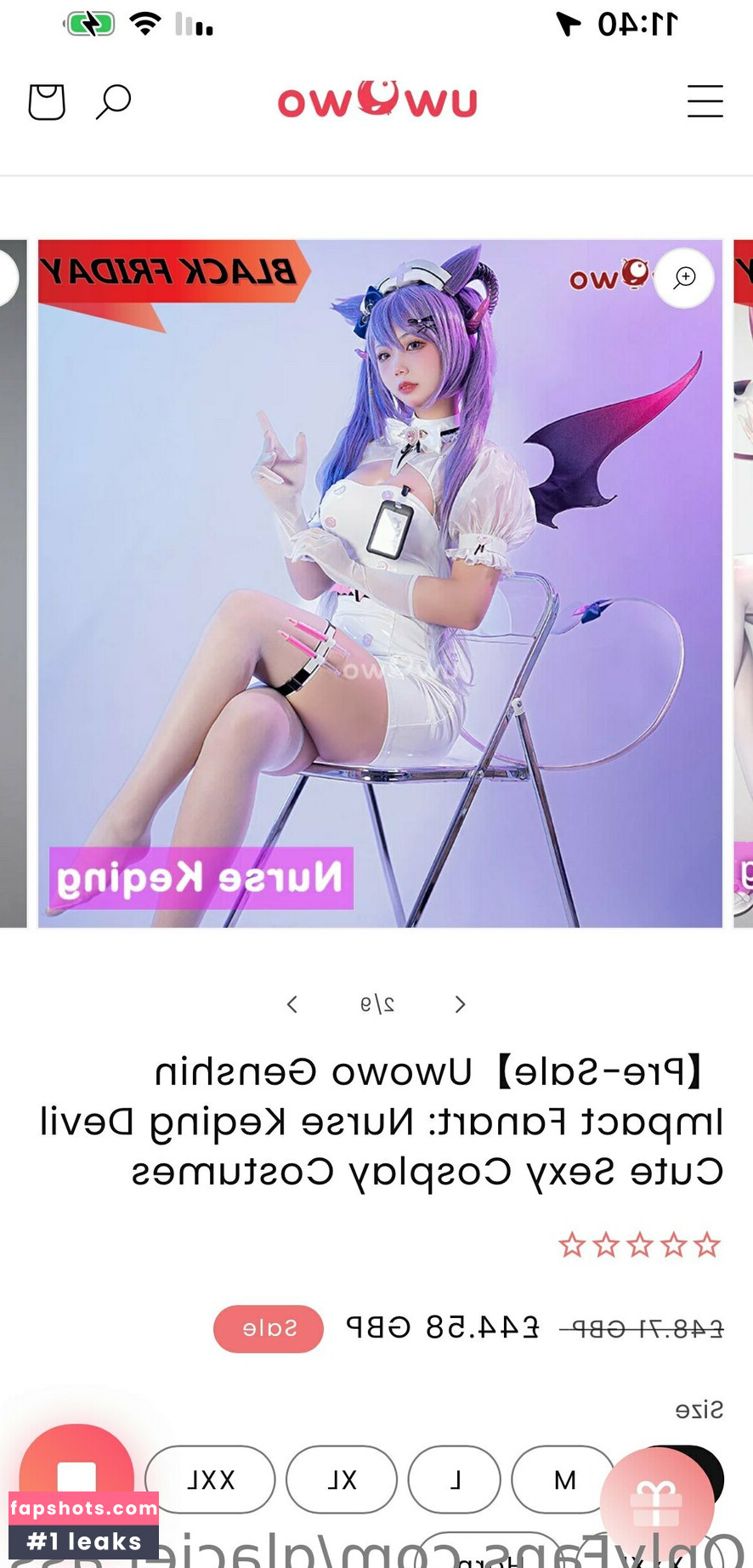Show the next product image

[460, 1004]
